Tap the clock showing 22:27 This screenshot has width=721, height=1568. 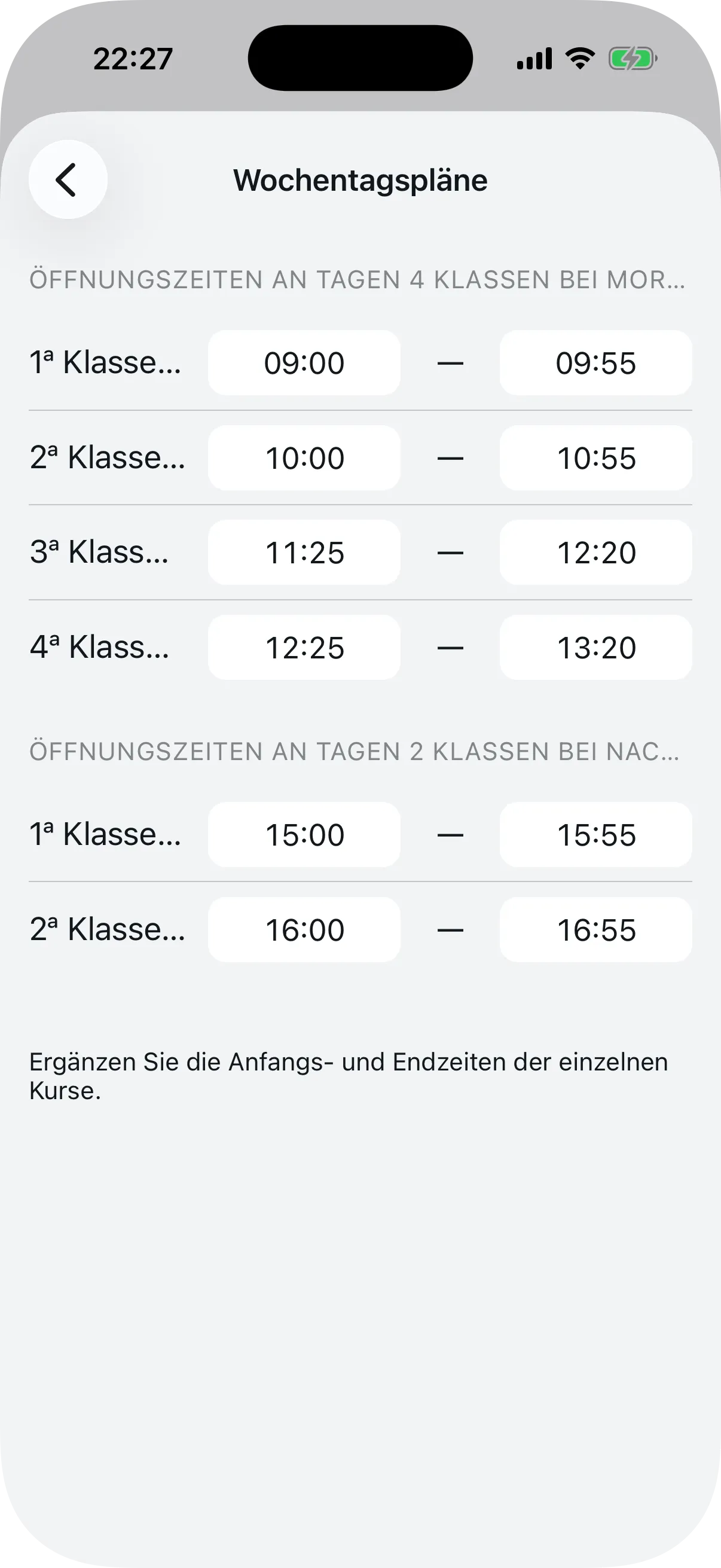tap(133, 58)
